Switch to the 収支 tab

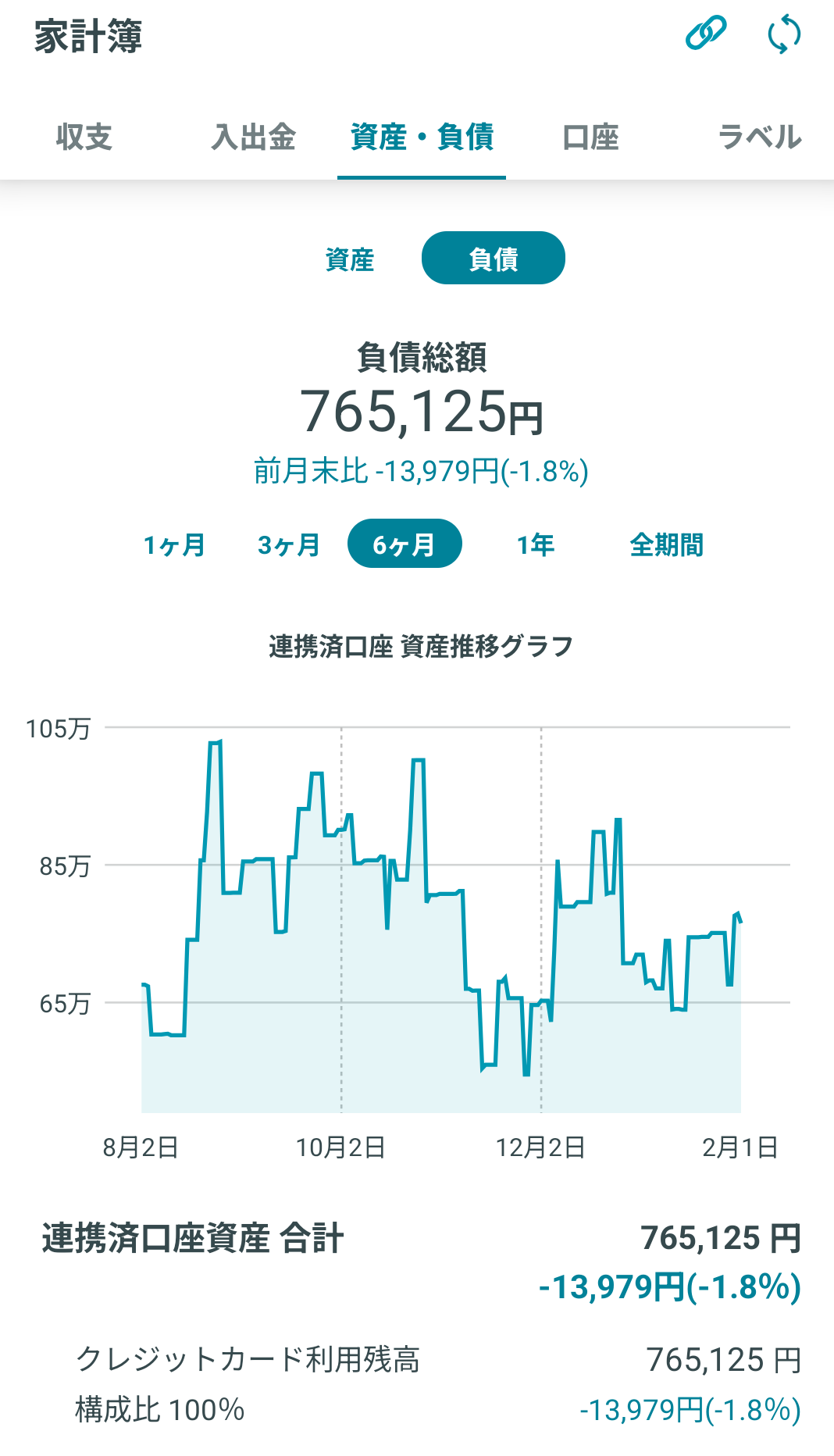click(84, 137)
